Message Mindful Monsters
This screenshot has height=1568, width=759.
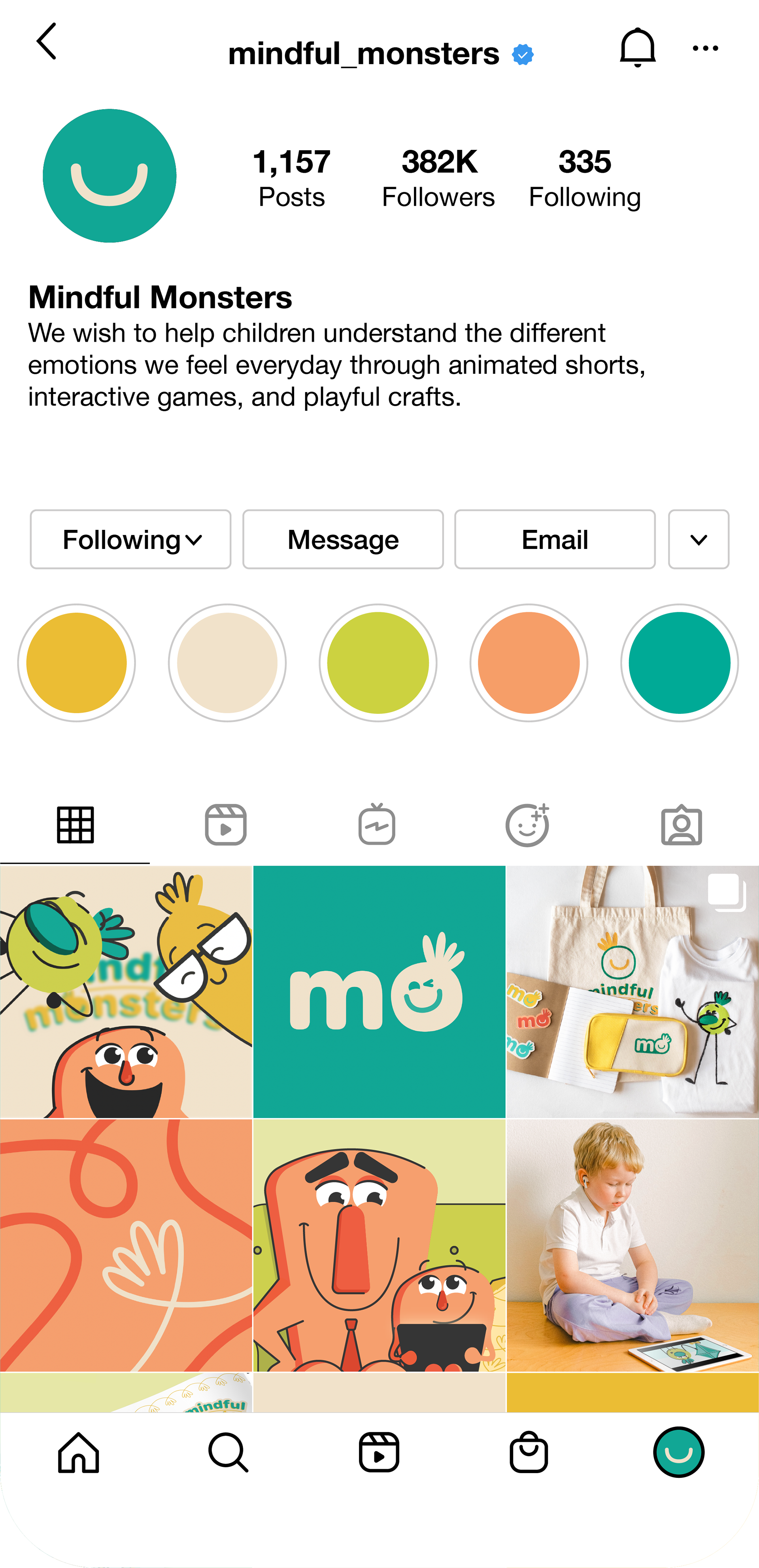point(343,539)
